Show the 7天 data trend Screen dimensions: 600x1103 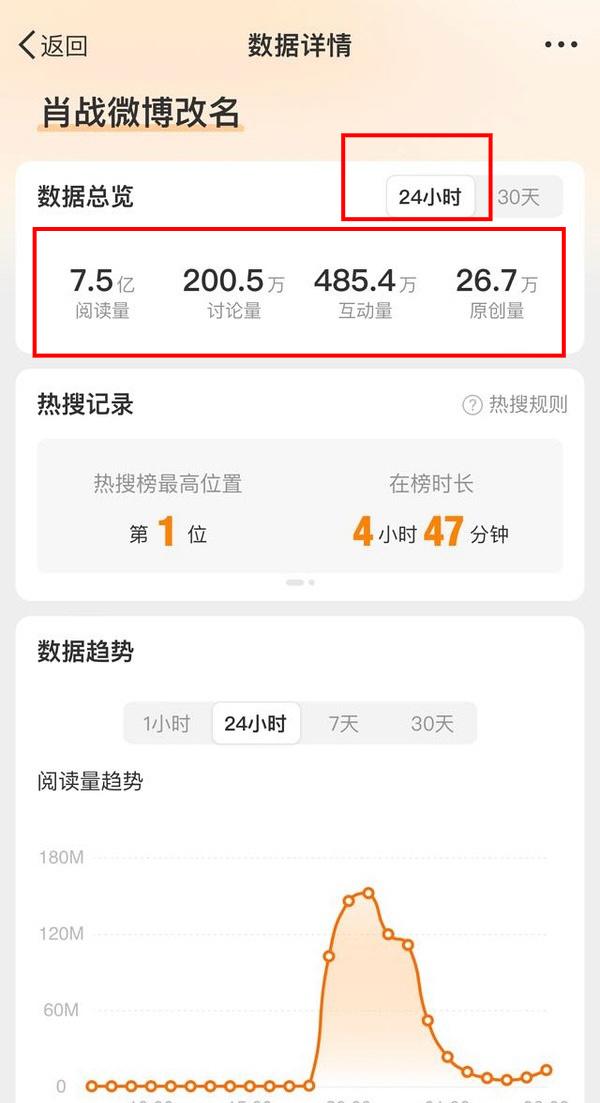(x=343, y=724)
